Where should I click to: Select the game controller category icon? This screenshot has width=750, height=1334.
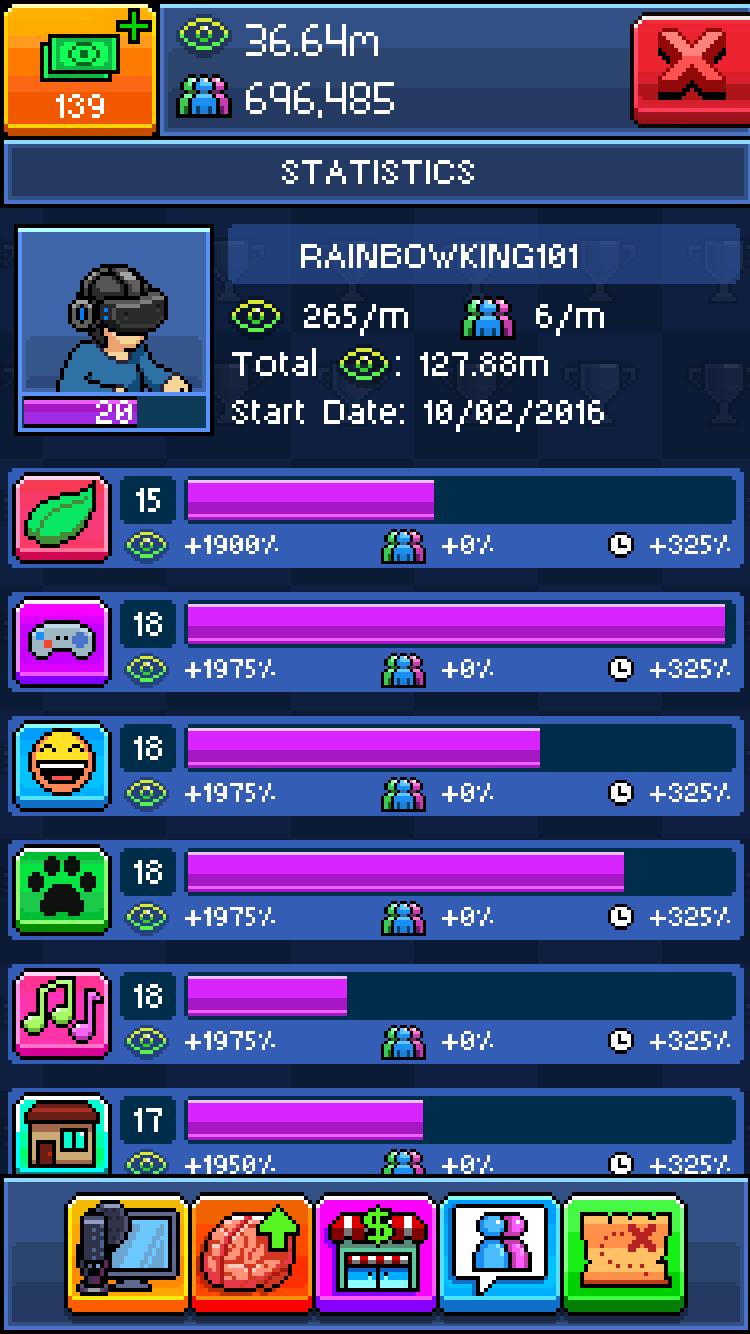[x=62, y=642]
